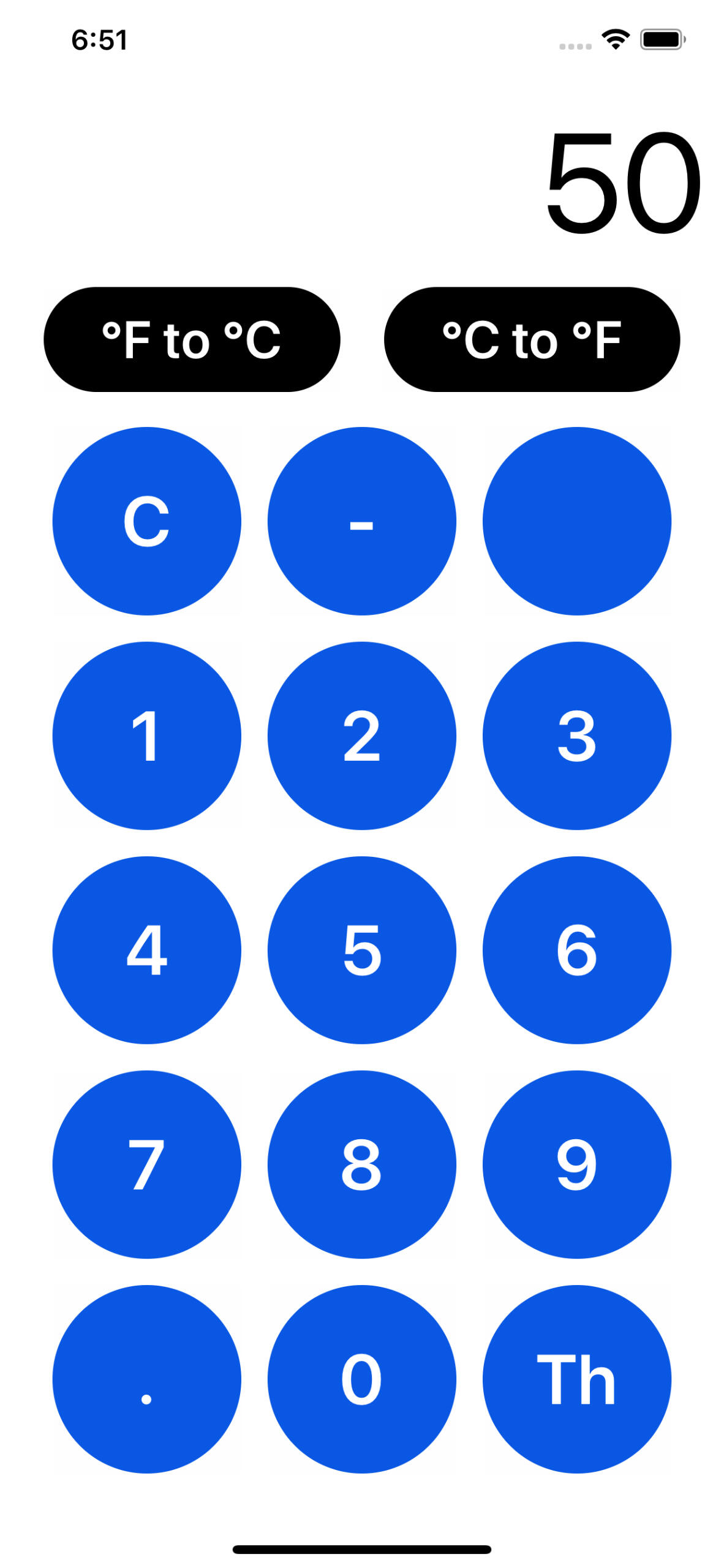Enter digit 2
724x1568 pixels.
tap(361, 736)
